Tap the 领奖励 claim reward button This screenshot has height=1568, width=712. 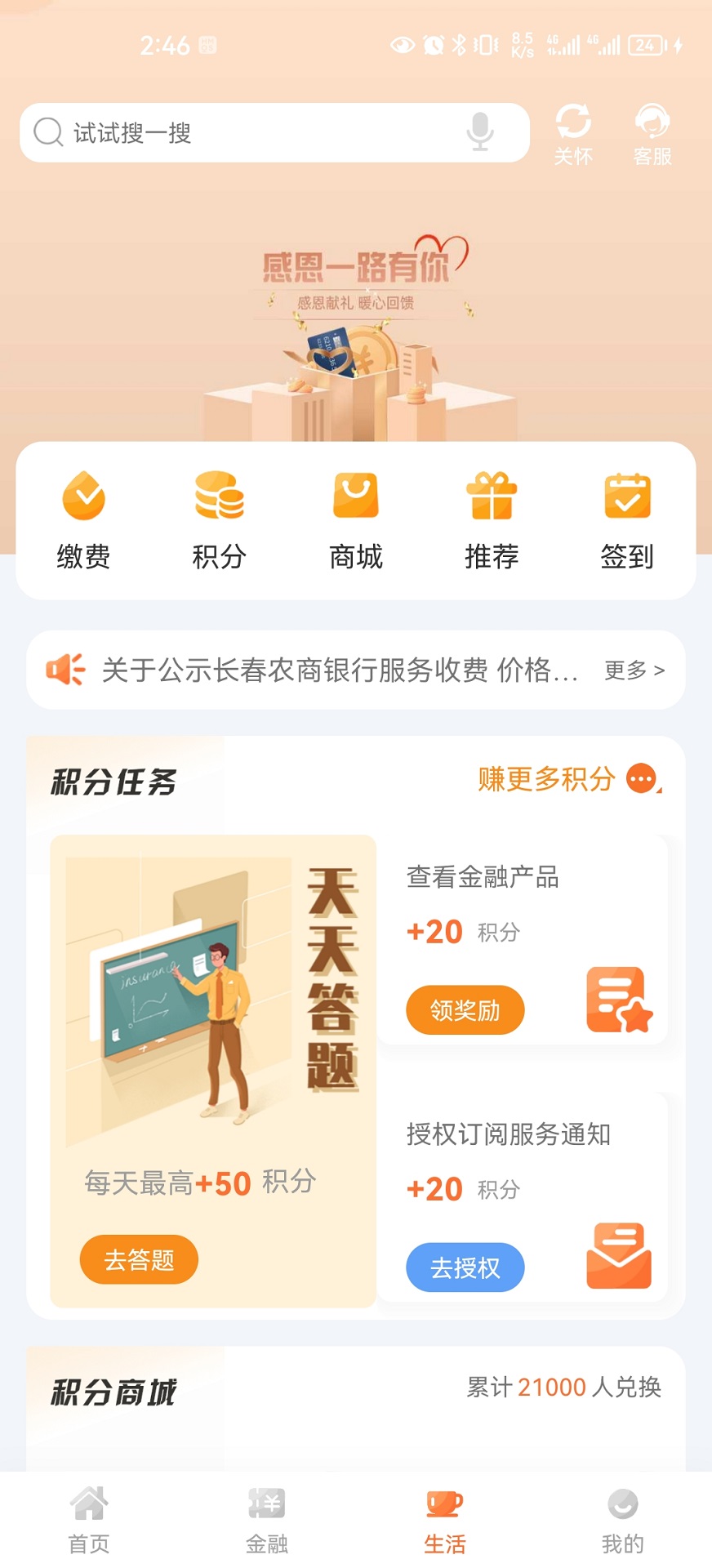click(x=464, y=1009)
